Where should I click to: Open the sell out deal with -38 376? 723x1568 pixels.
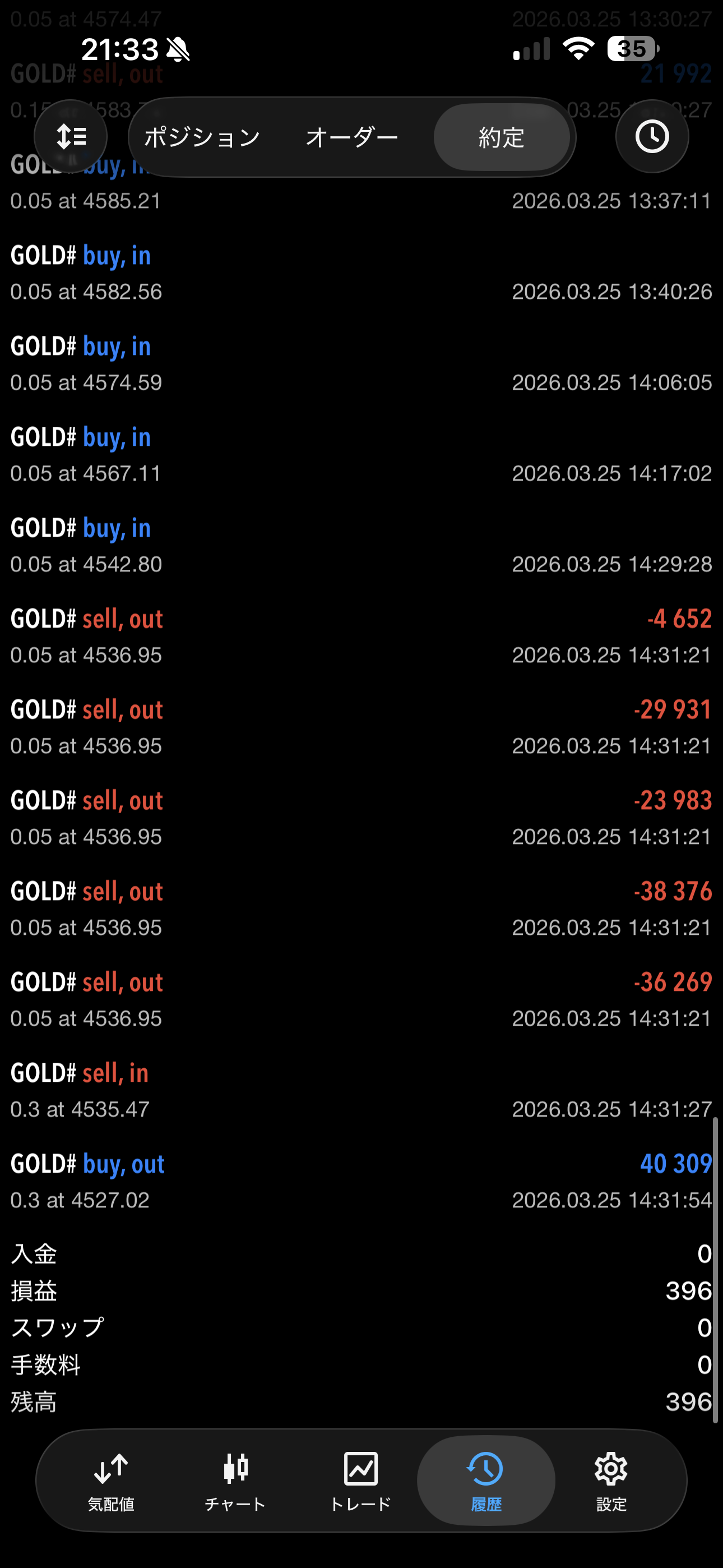pyautogui.click(x=361, y=909)
